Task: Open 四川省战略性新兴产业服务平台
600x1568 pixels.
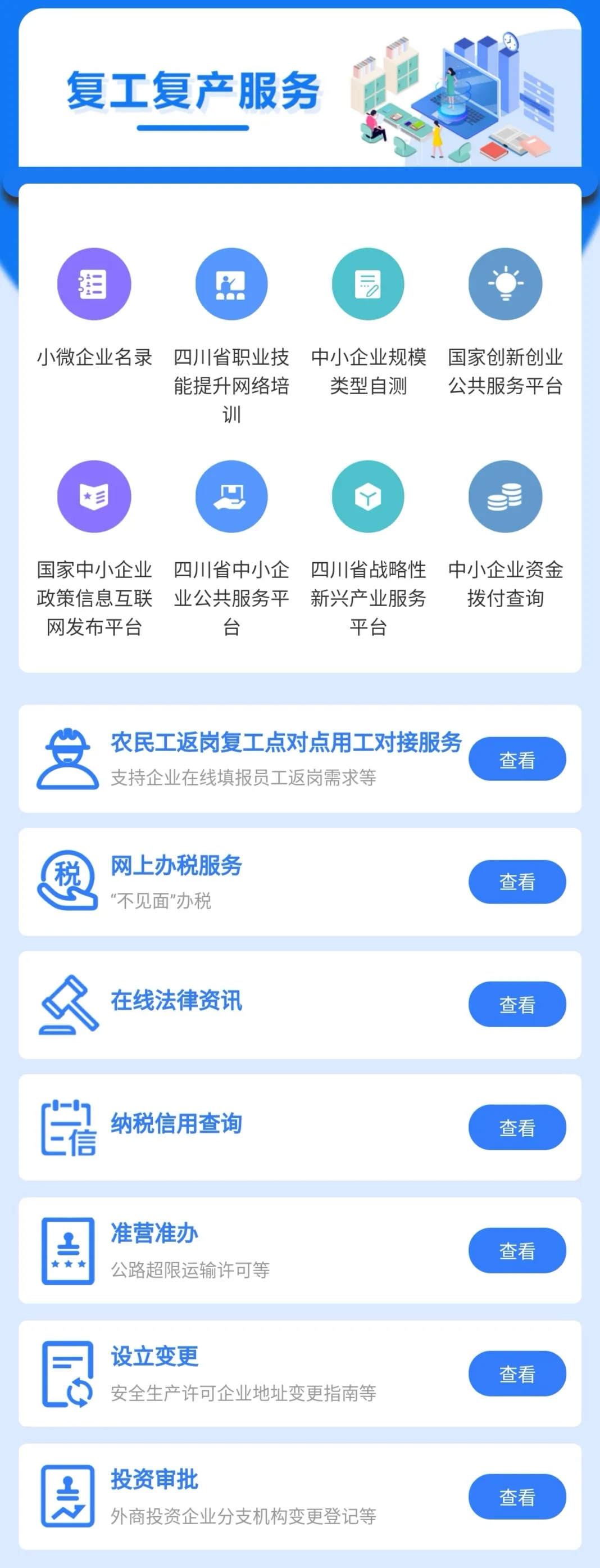Action: pyautogui.click(x=368, y=496)
